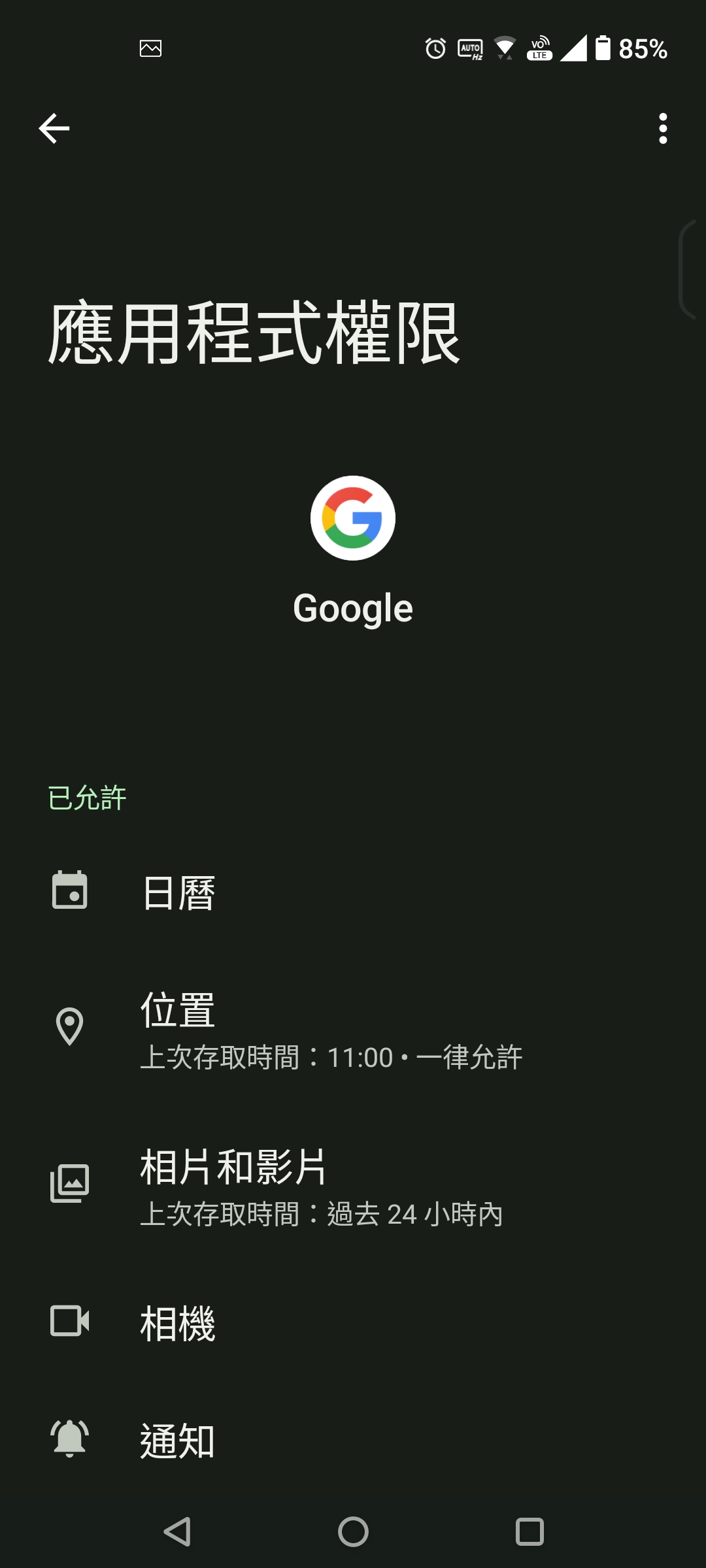Open the 日曆 (Calendar) permission
The width and height of the screenshot is (706, 1568).
(x=353, y=892)
